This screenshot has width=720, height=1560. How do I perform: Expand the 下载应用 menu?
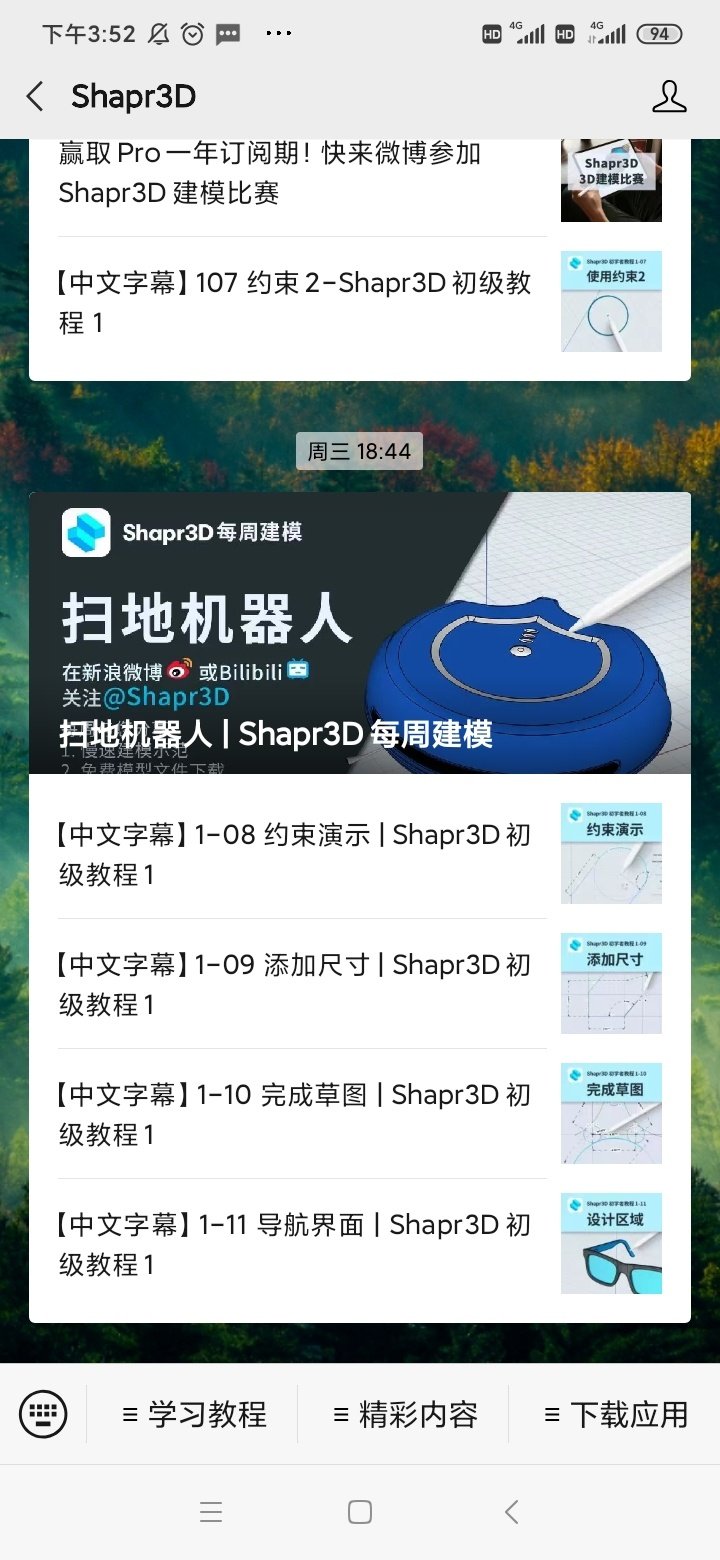point(616,1414)
